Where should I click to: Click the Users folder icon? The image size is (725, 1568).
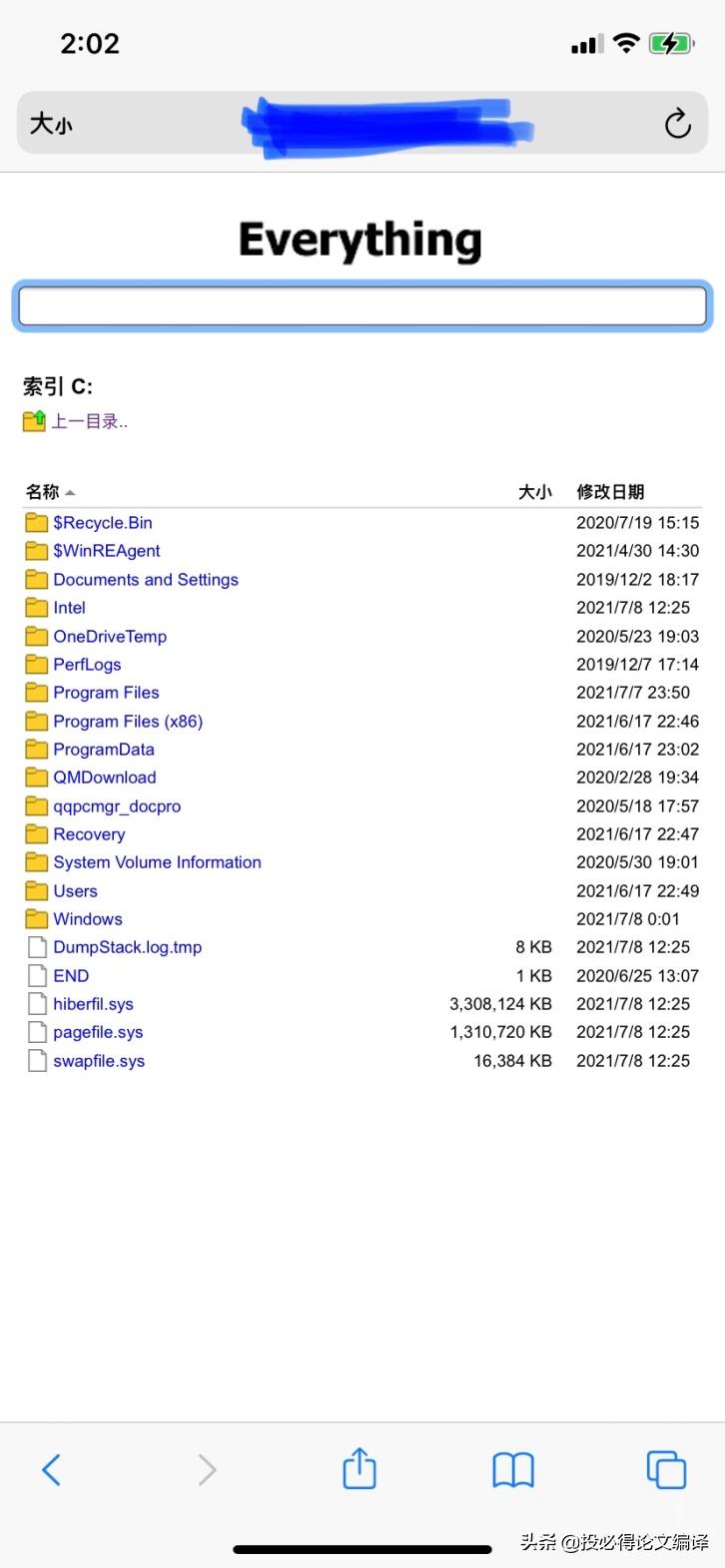35,890
